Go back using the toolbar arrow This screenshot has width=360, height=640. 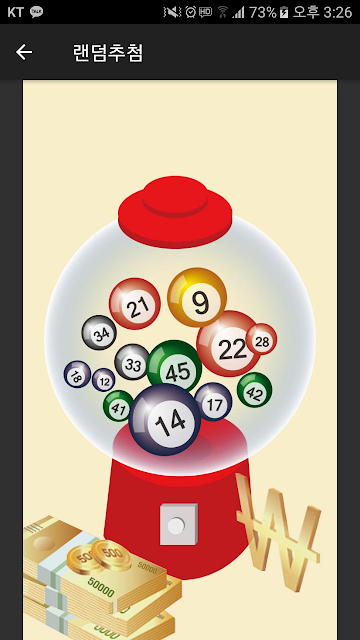click(24, 52)
